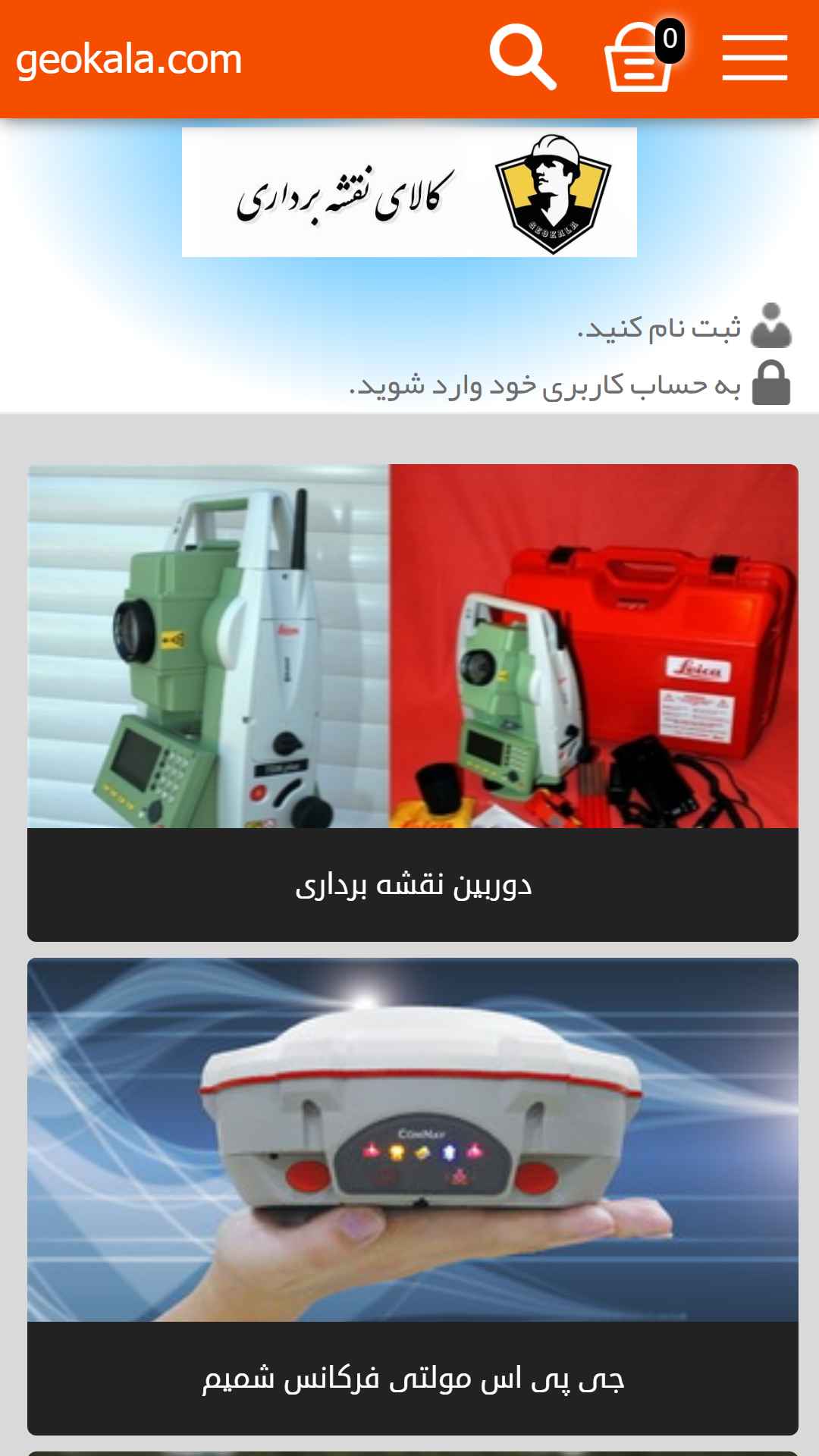Tap the ثبت نام کنید register link
Screen dimensions: 819x1456
(x=660, y=328)
